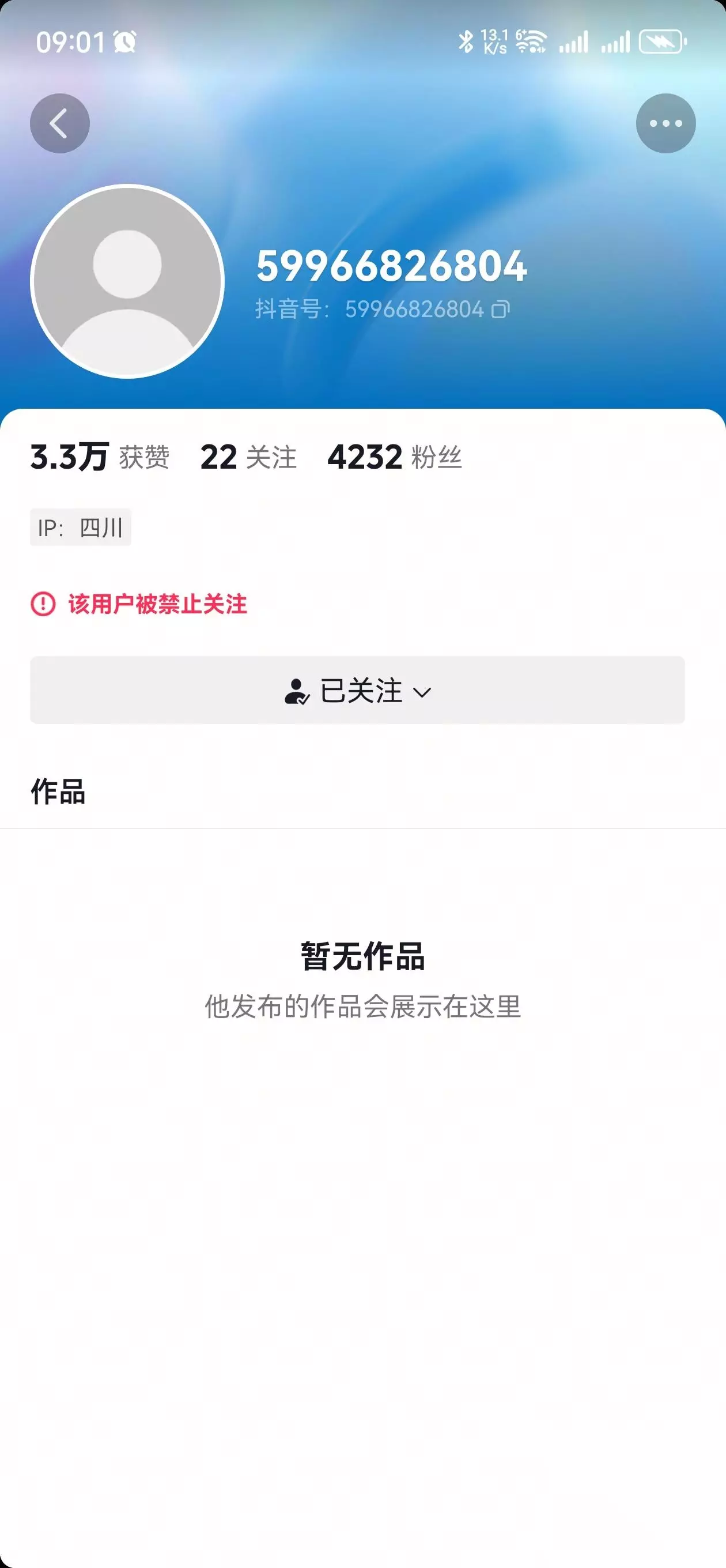This screenshot has width=726, height=1568.
Task: View the profile avatar picture
Action: click(x=127, y=281)
